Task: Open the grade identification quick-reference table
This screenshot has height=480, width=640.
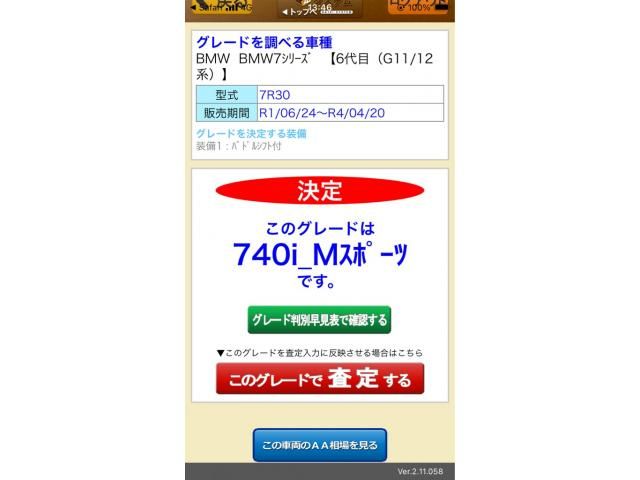Action: 319,320
